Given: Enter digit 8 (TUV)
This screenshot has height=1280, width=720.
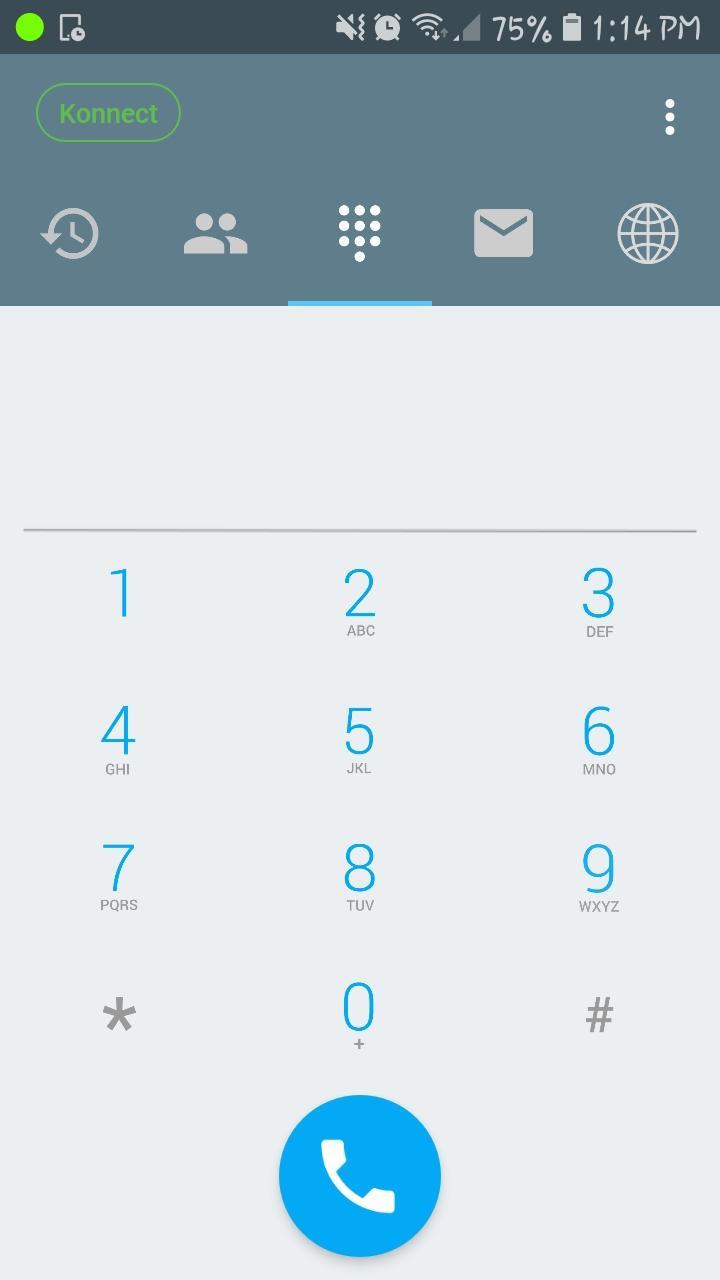Looking at the screenshot, I should 359,875.
